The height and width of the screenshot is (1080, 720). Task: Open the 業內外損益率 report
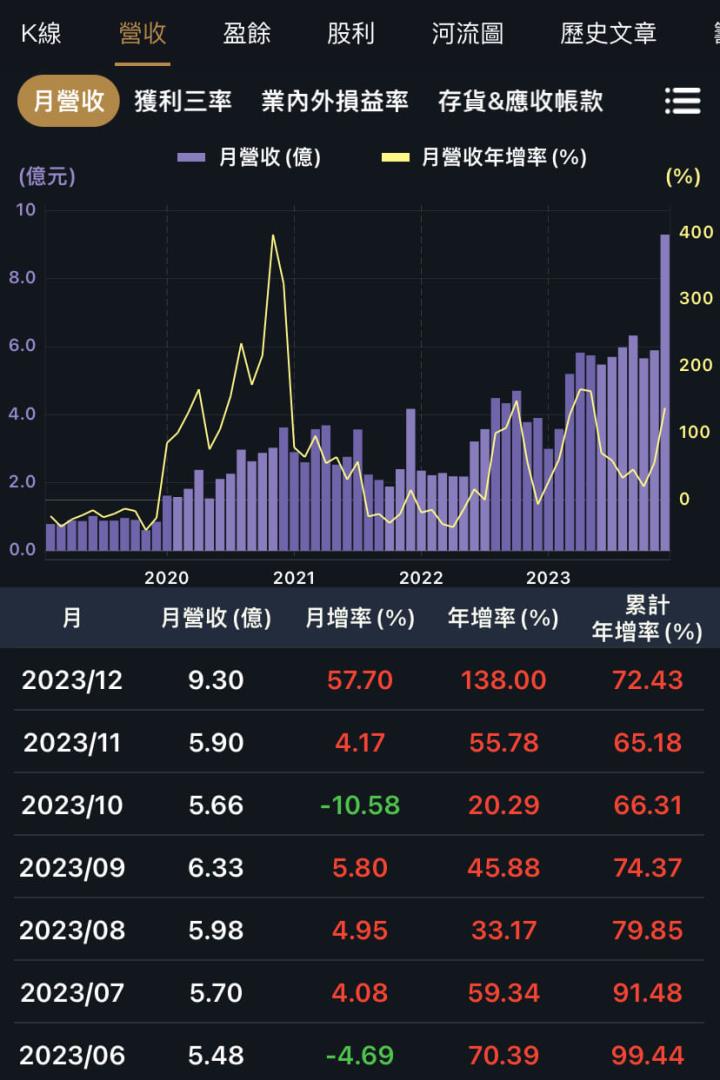pos(337,100)
